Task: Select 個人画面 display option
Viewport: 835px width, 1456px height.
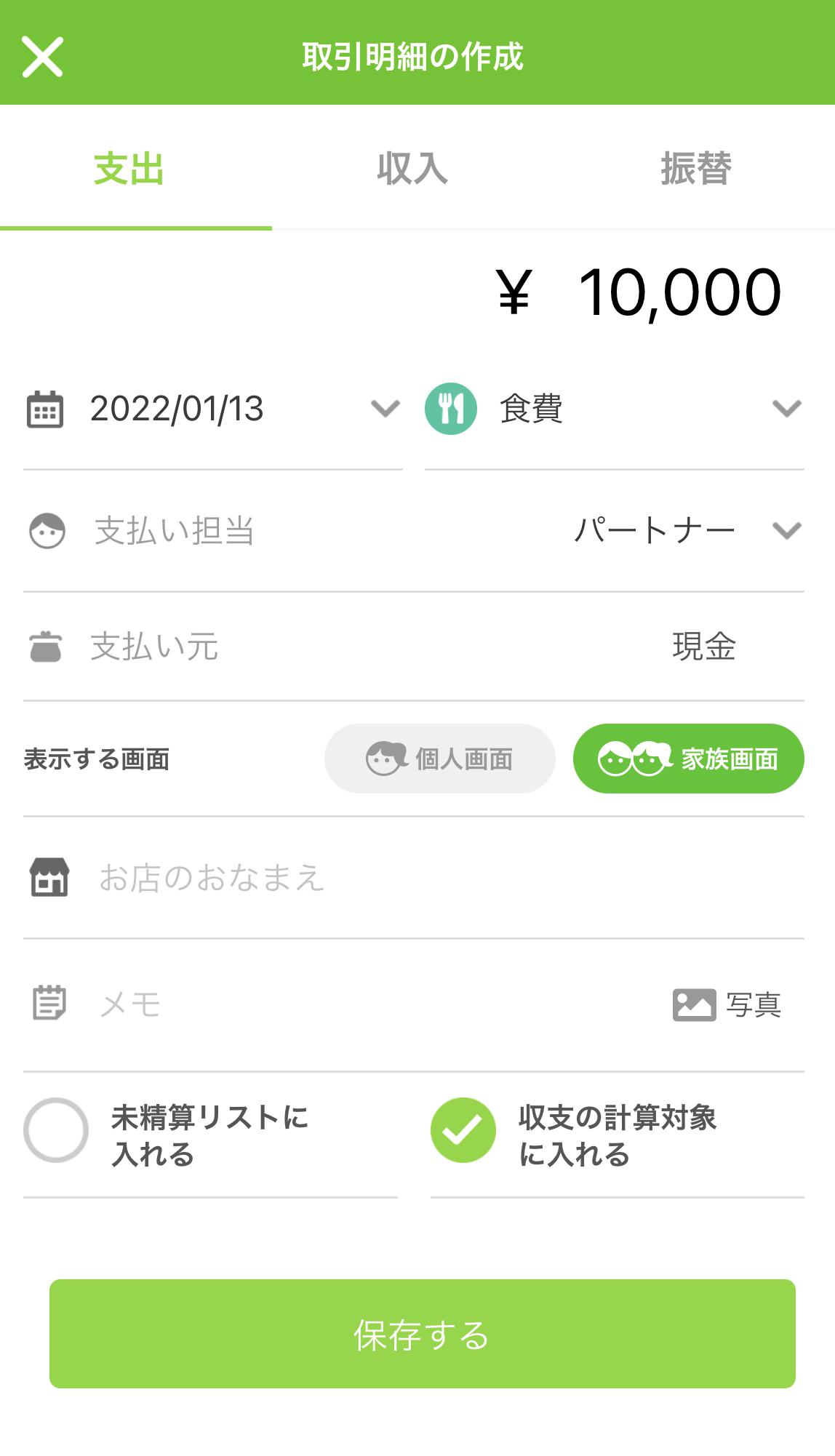Action: pos(440,759)
